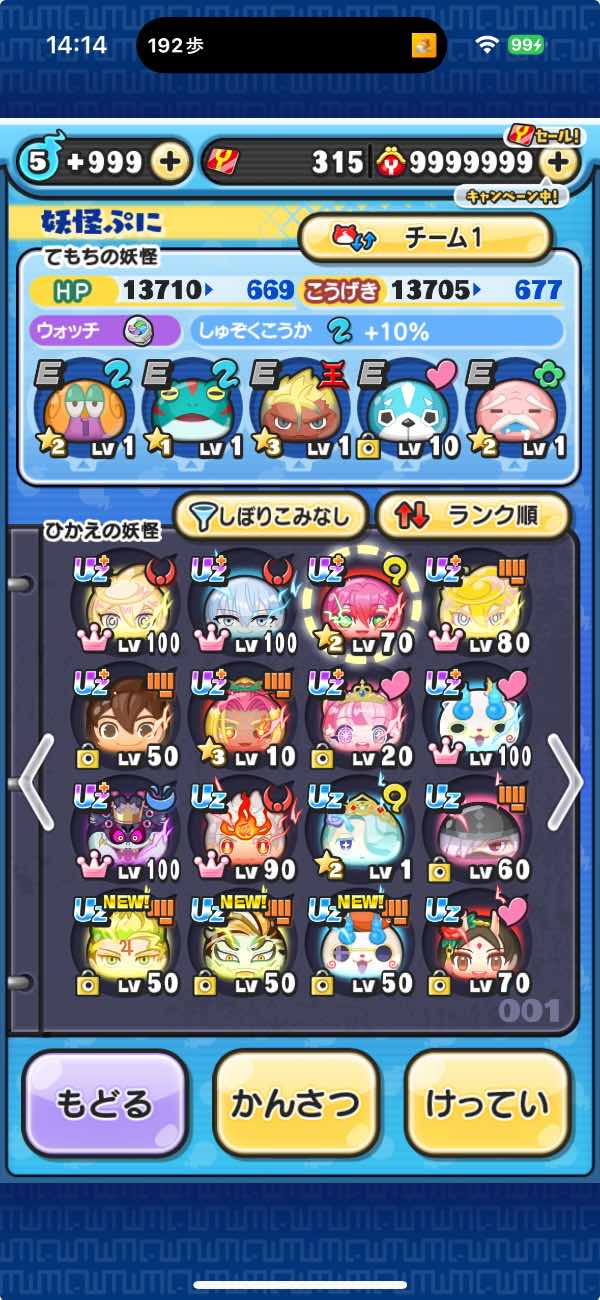The image size is (600, 1300).
Task: Select the Lv 20 pink-haired princess yokai
Action: pos(360,717)
